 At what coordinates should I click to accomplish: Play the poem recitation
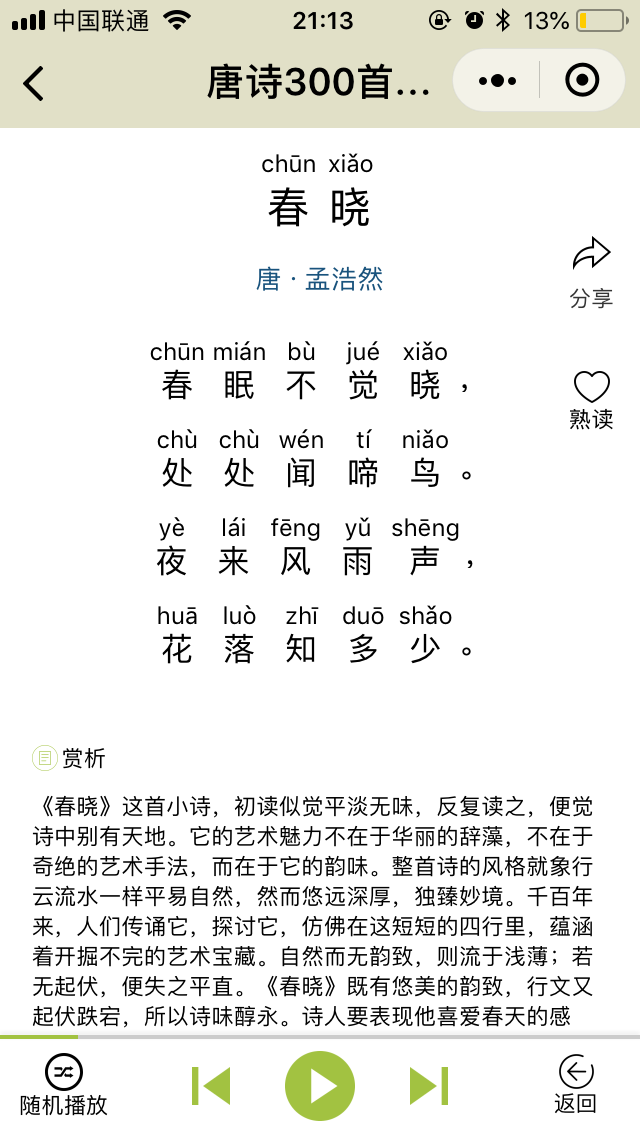point(320,1086)
